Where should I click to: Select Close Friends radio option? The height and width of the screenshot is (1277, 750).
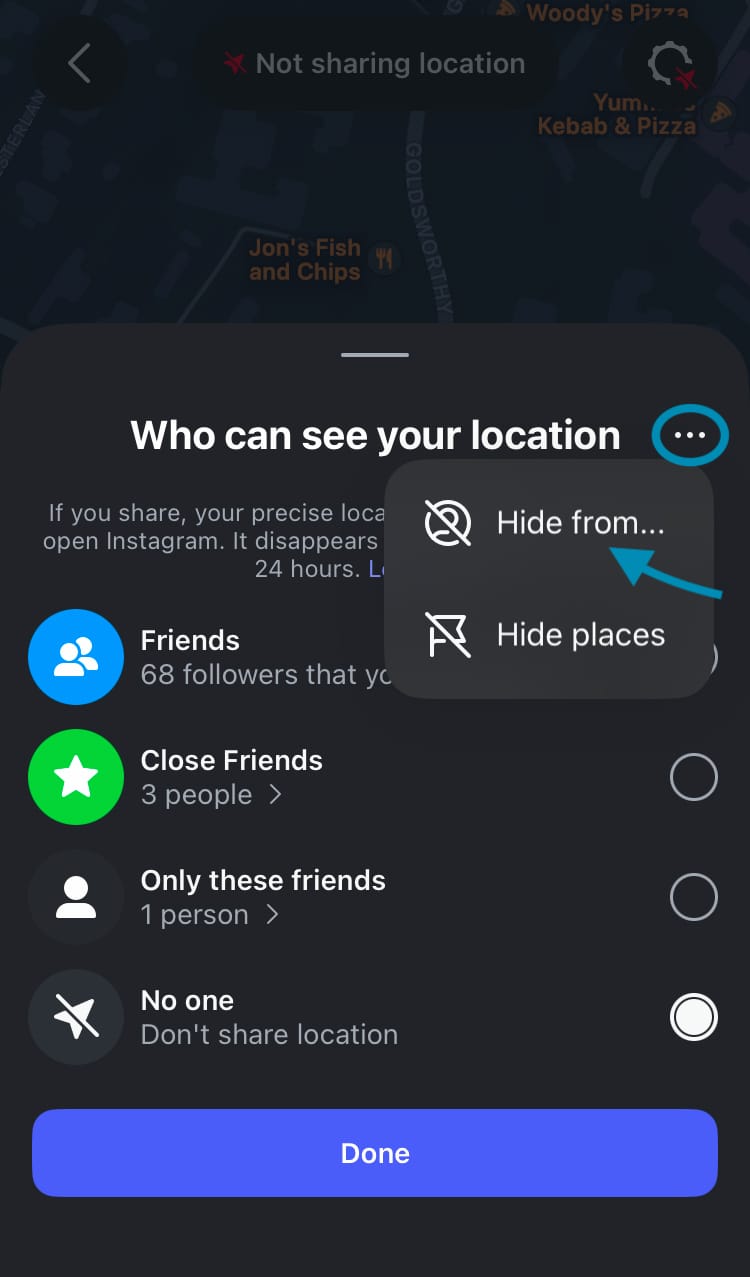point(693,777)
